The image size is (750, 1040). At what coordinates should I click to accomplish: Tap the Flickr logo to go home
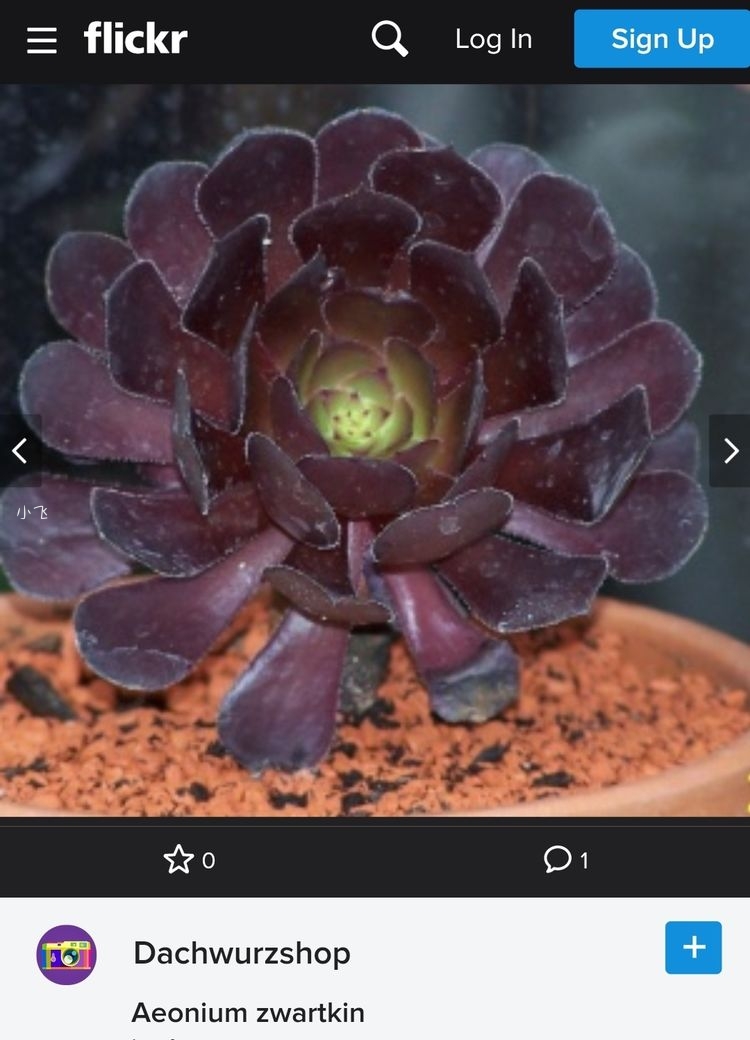click(135, 39)
